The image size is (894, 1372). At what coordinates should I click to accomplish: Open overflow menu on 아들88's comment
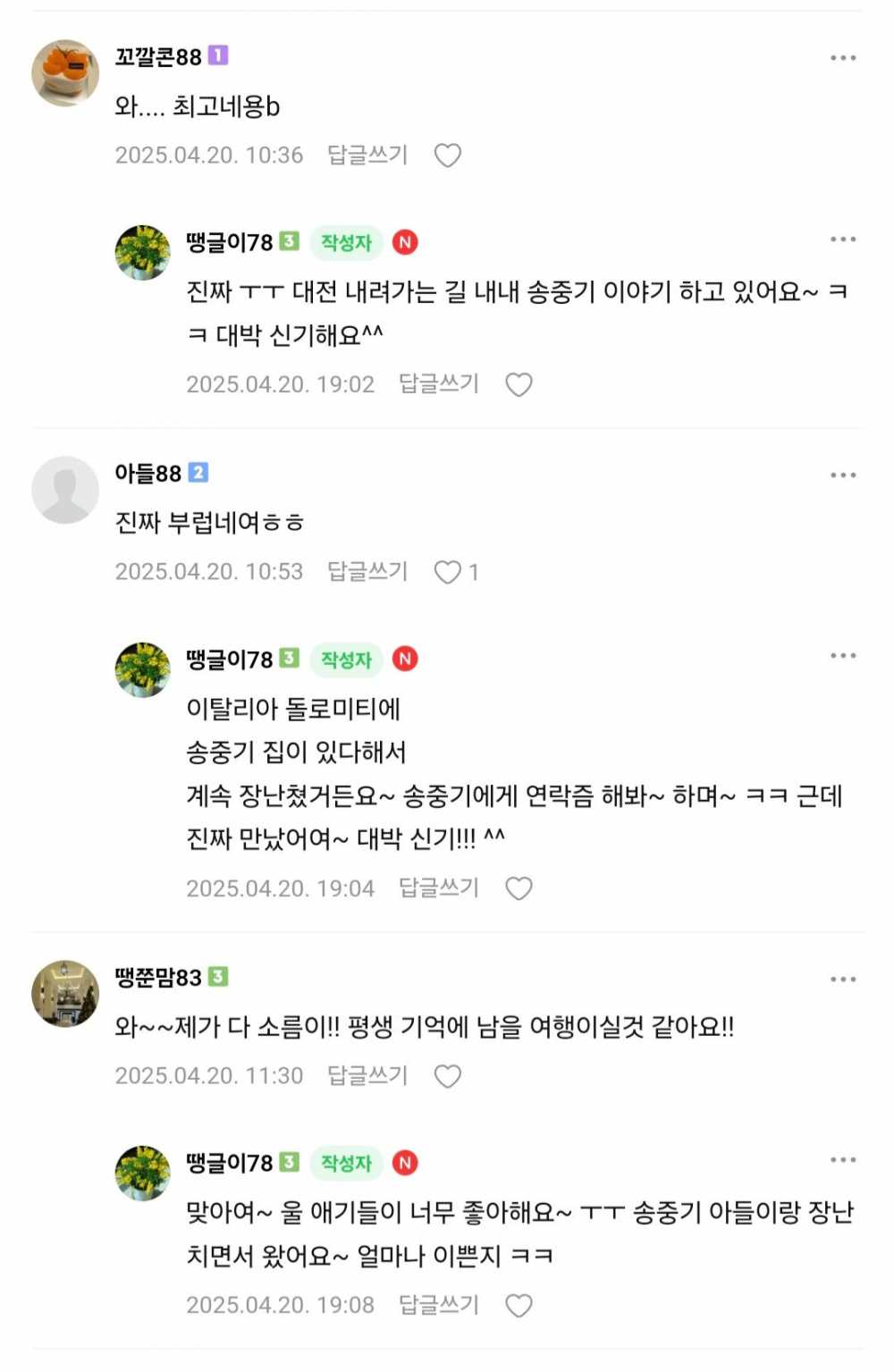tap(842, 475)
